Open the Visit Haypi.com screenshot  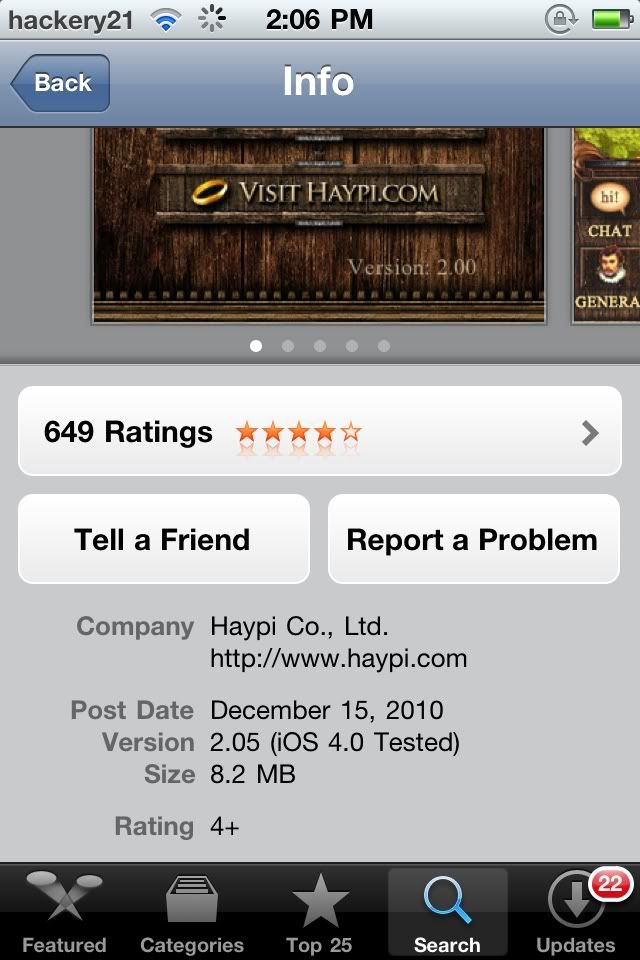(319, 225)
